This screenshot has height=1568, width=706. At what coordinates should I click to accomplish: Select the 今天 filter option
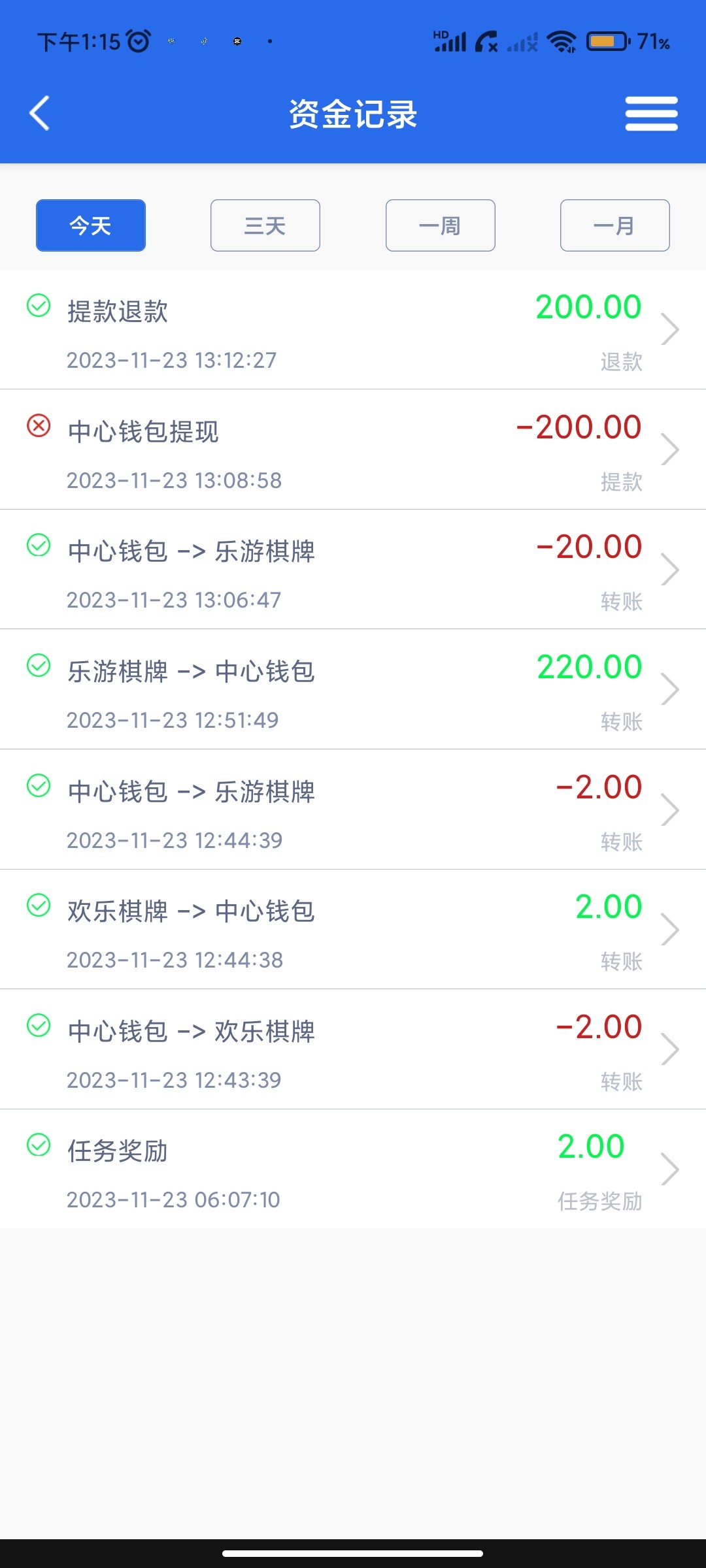coord(90,225)
